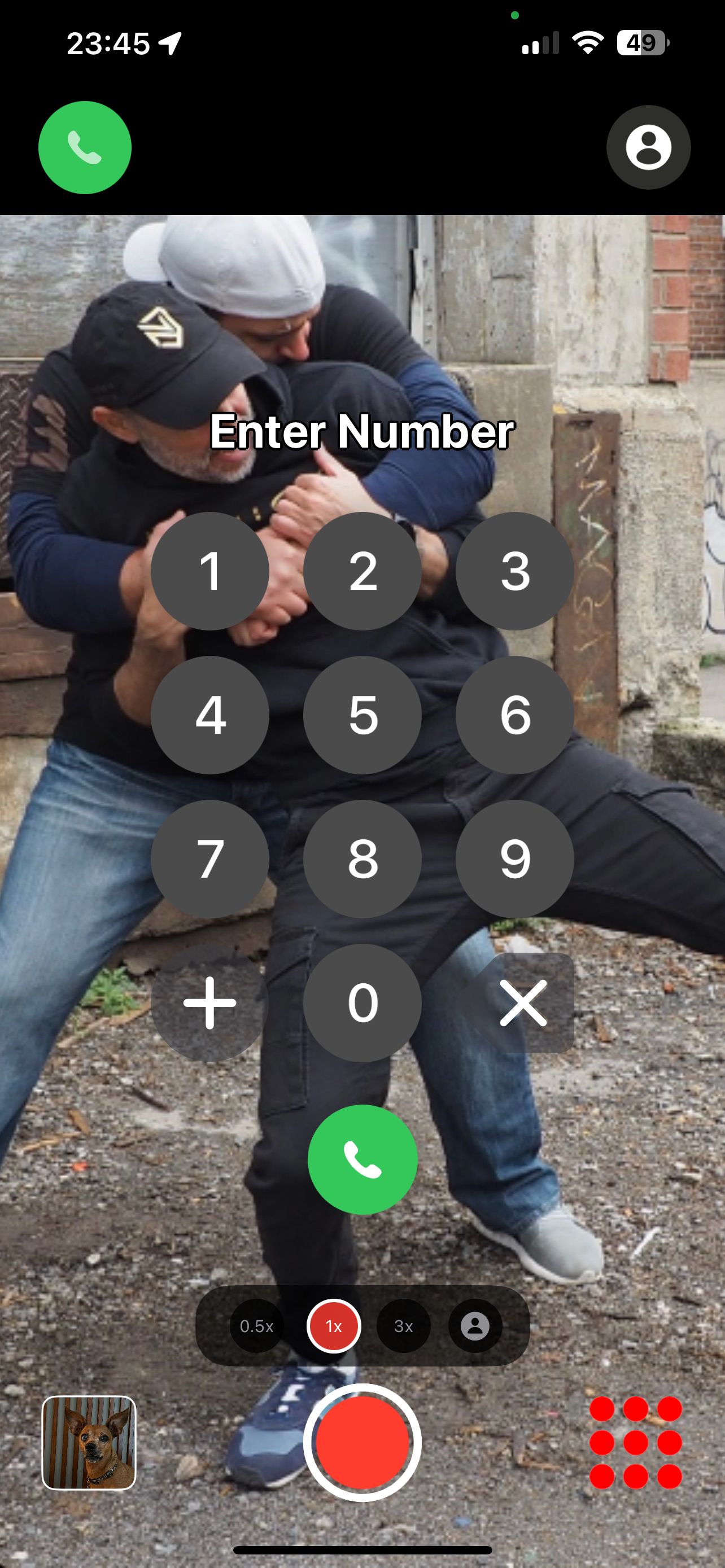Delete the last digit with the X key
Image resolution: width=725 pixels, height=1568 pixels.
click(523, 1002)
